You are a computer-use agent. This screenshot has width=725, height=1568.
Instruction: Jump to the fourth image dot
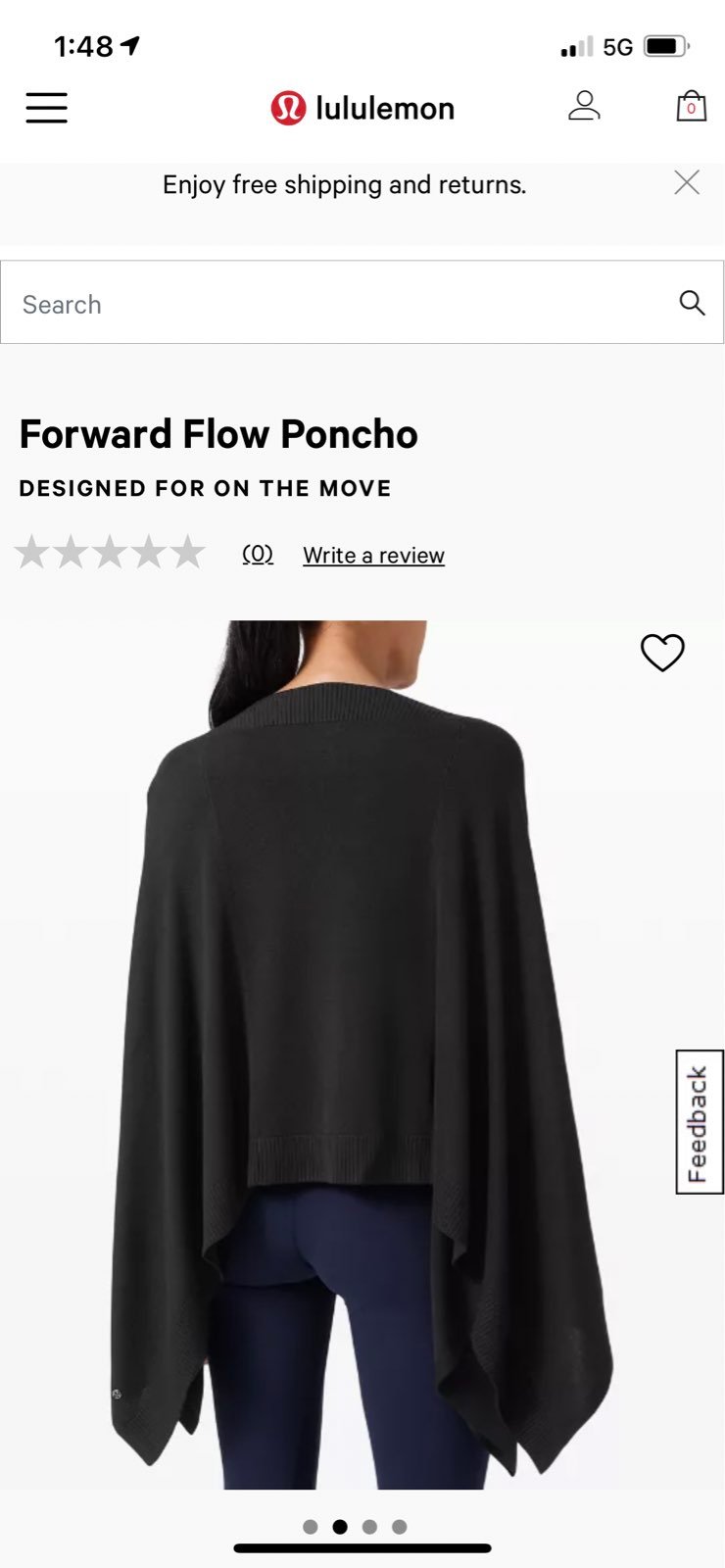click(399, 1527)
